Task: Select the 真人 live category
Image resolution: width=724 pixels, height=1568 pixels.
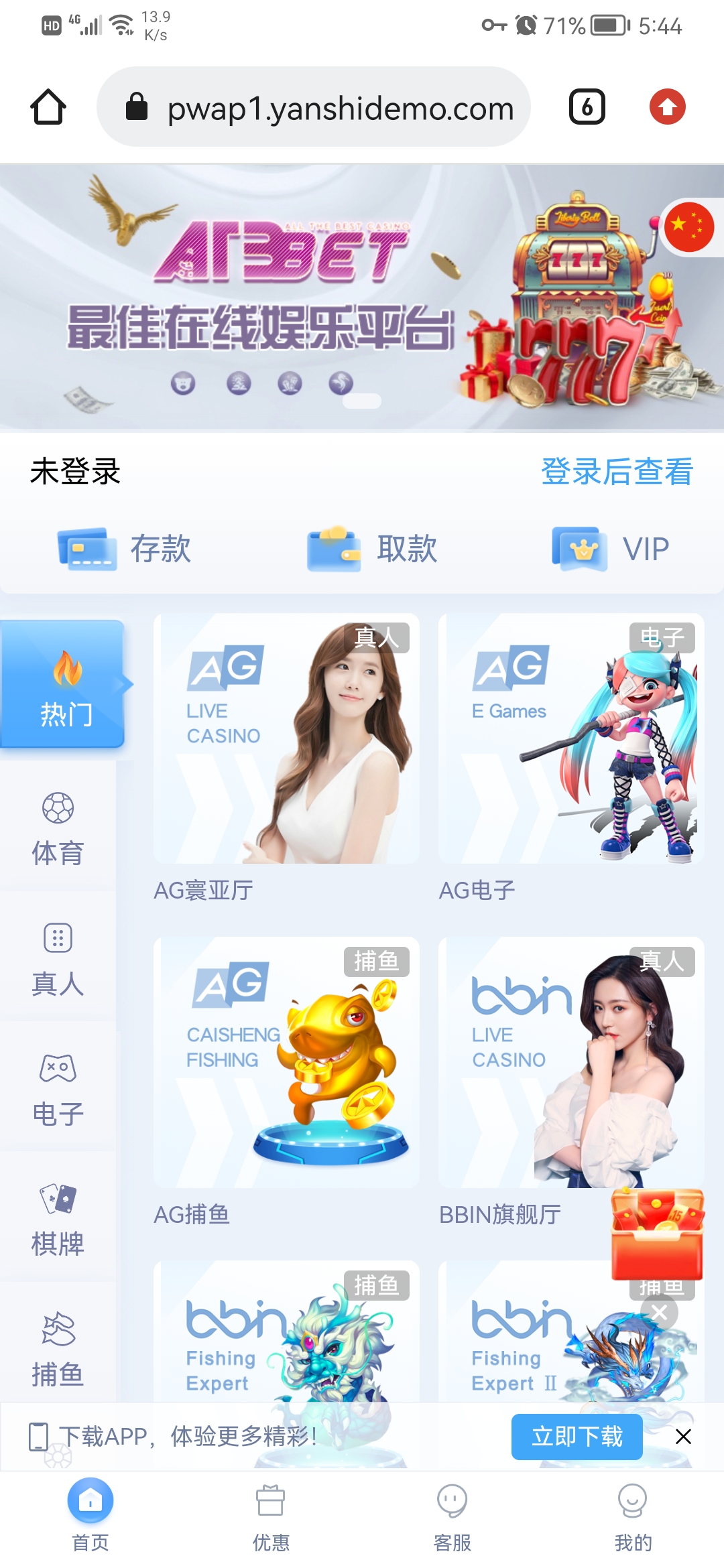Action: [x=58, y=959]
